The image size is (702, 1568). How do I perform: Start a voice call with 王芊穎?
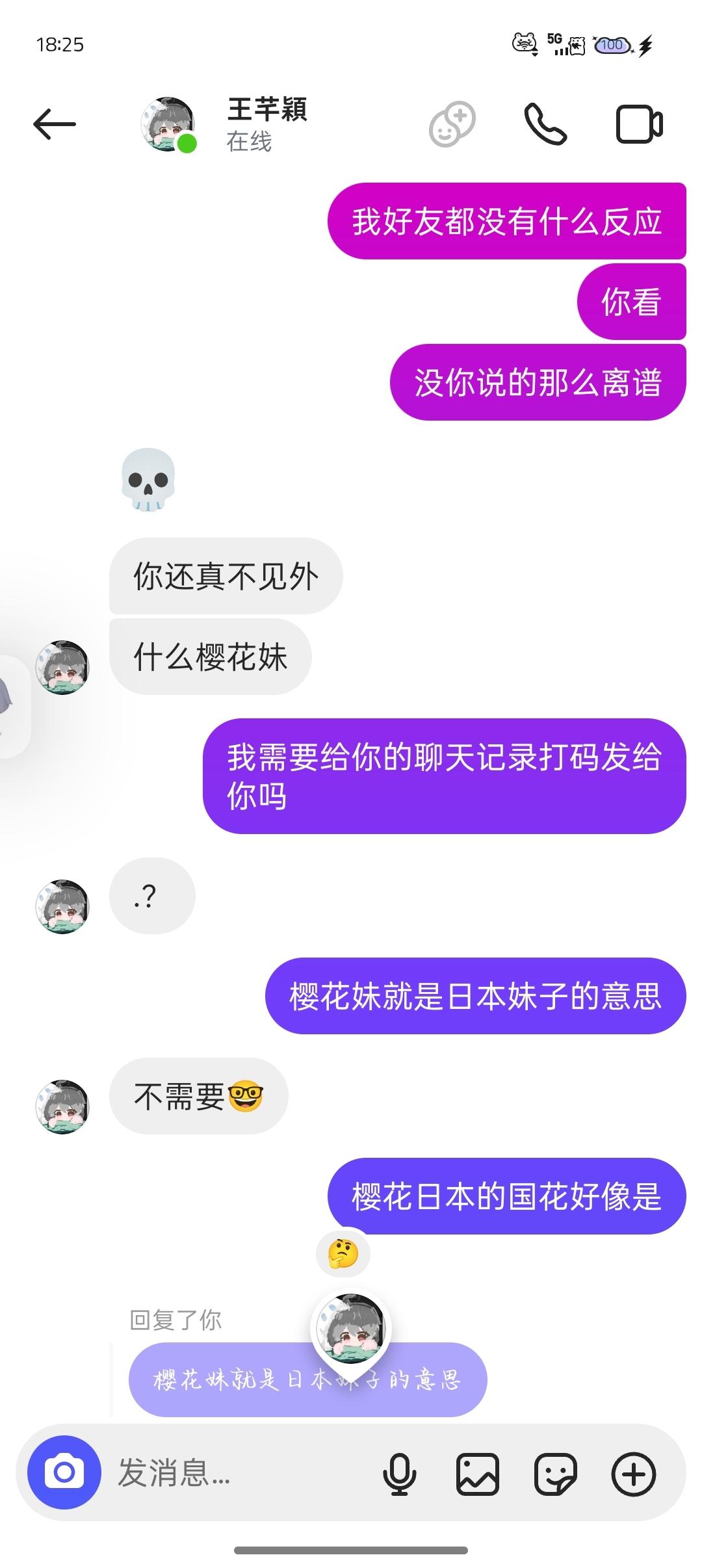point(545,124)
